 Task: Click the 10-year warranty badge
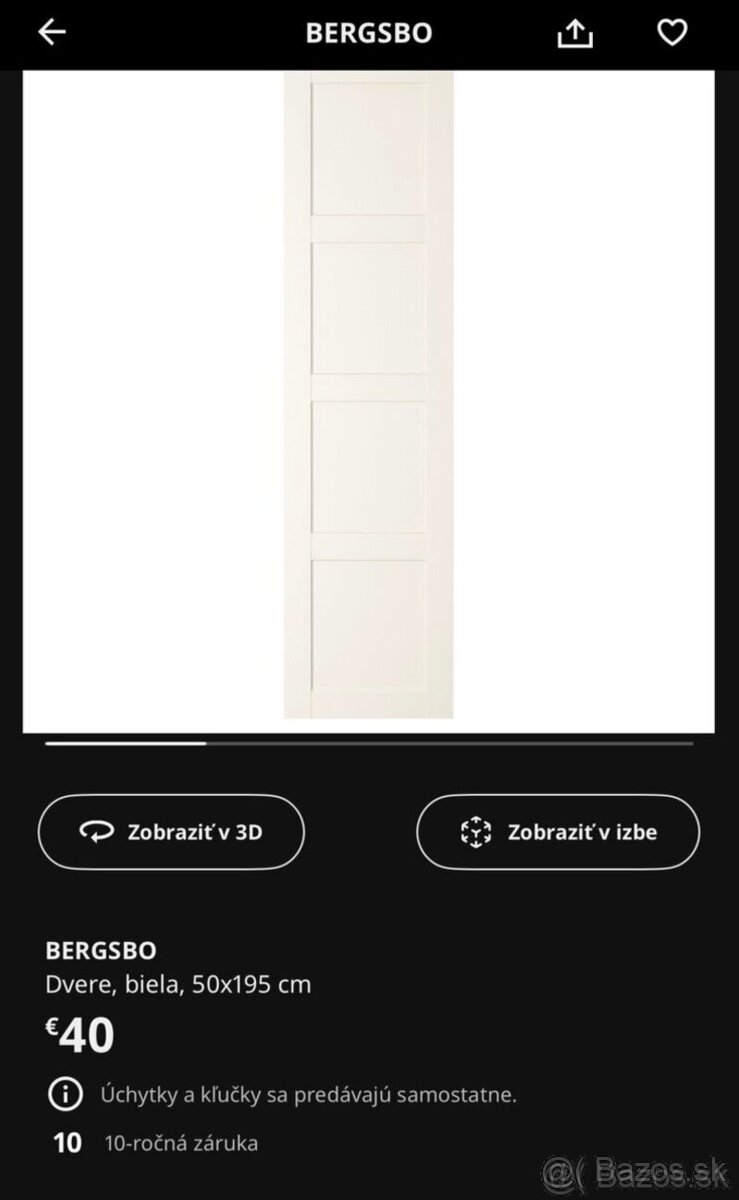point(64,1143)
